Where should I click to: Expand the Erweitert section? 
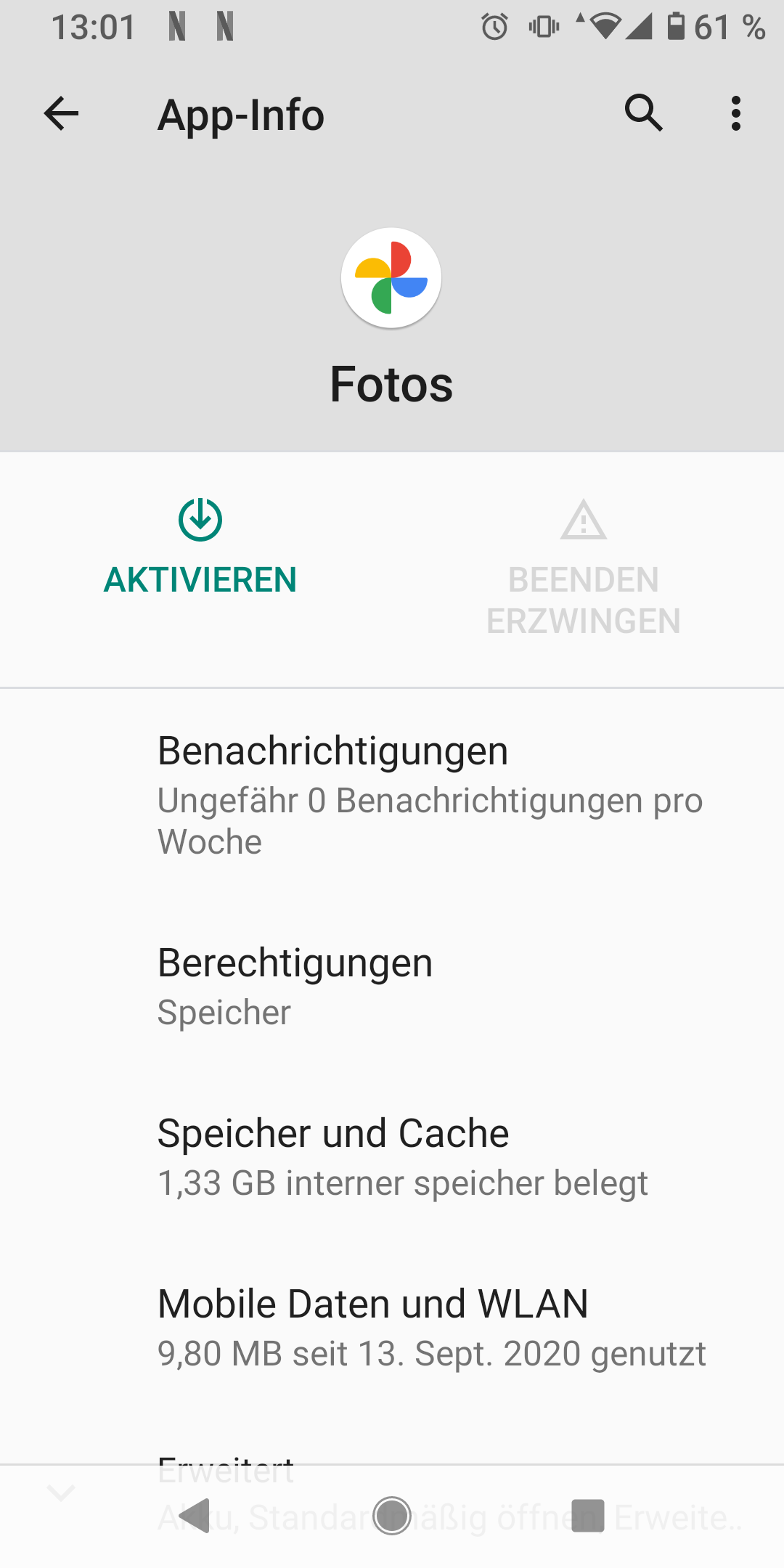tap(392, 1493)
